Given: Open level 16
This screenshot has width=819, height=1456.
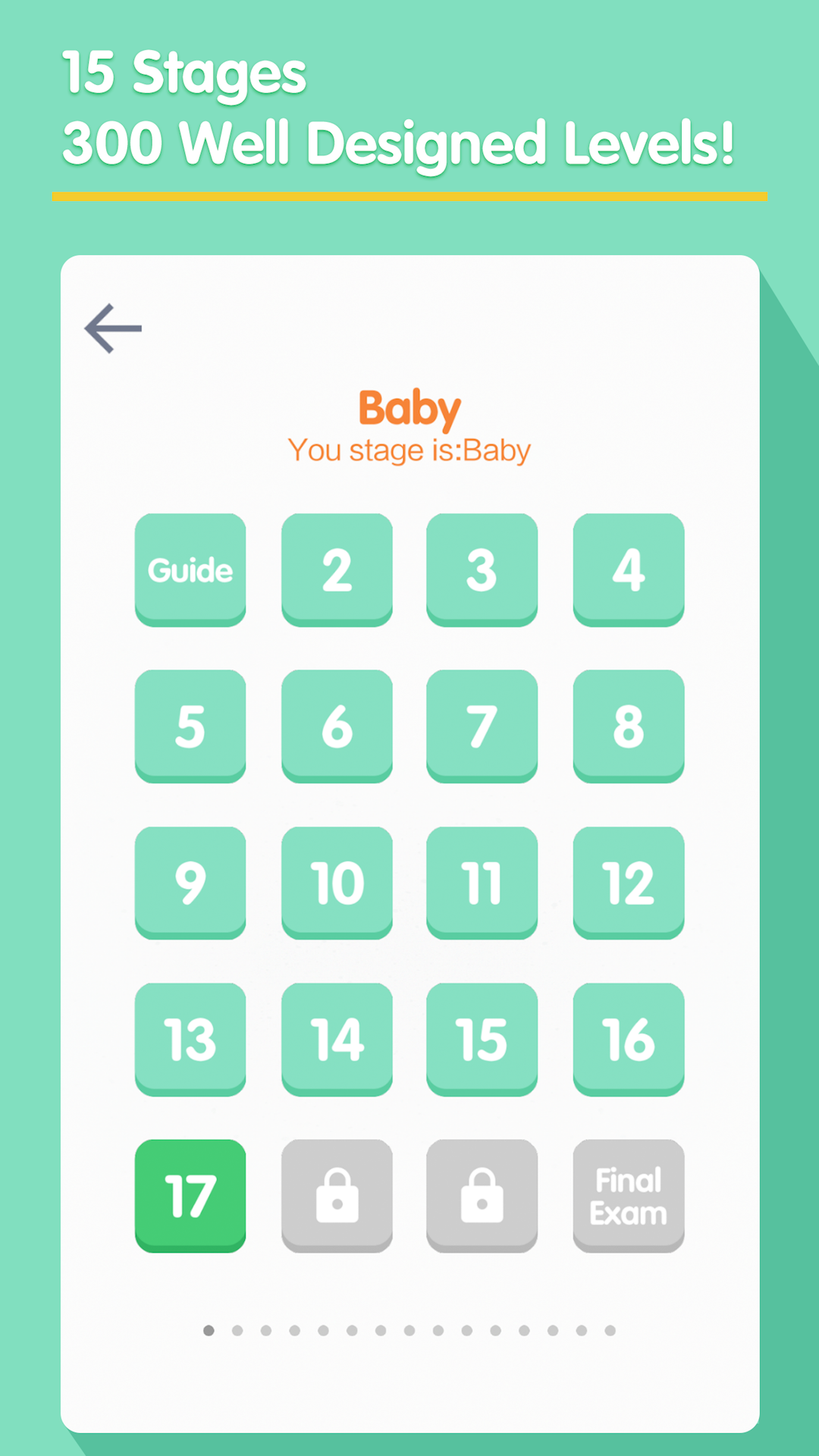Looking at the screenshot, I should tap(628, 1039).
